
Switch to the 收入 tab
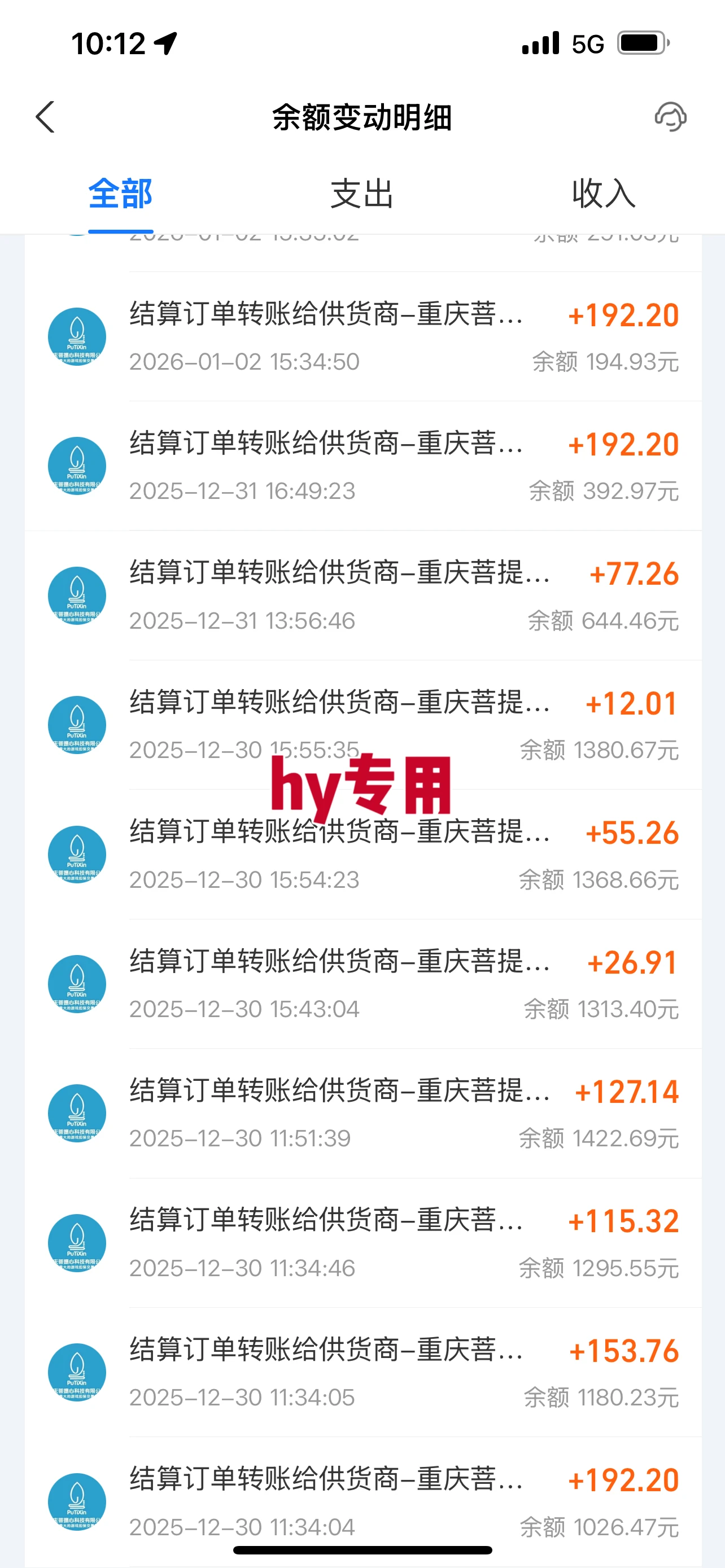click(x=603, y=194)
